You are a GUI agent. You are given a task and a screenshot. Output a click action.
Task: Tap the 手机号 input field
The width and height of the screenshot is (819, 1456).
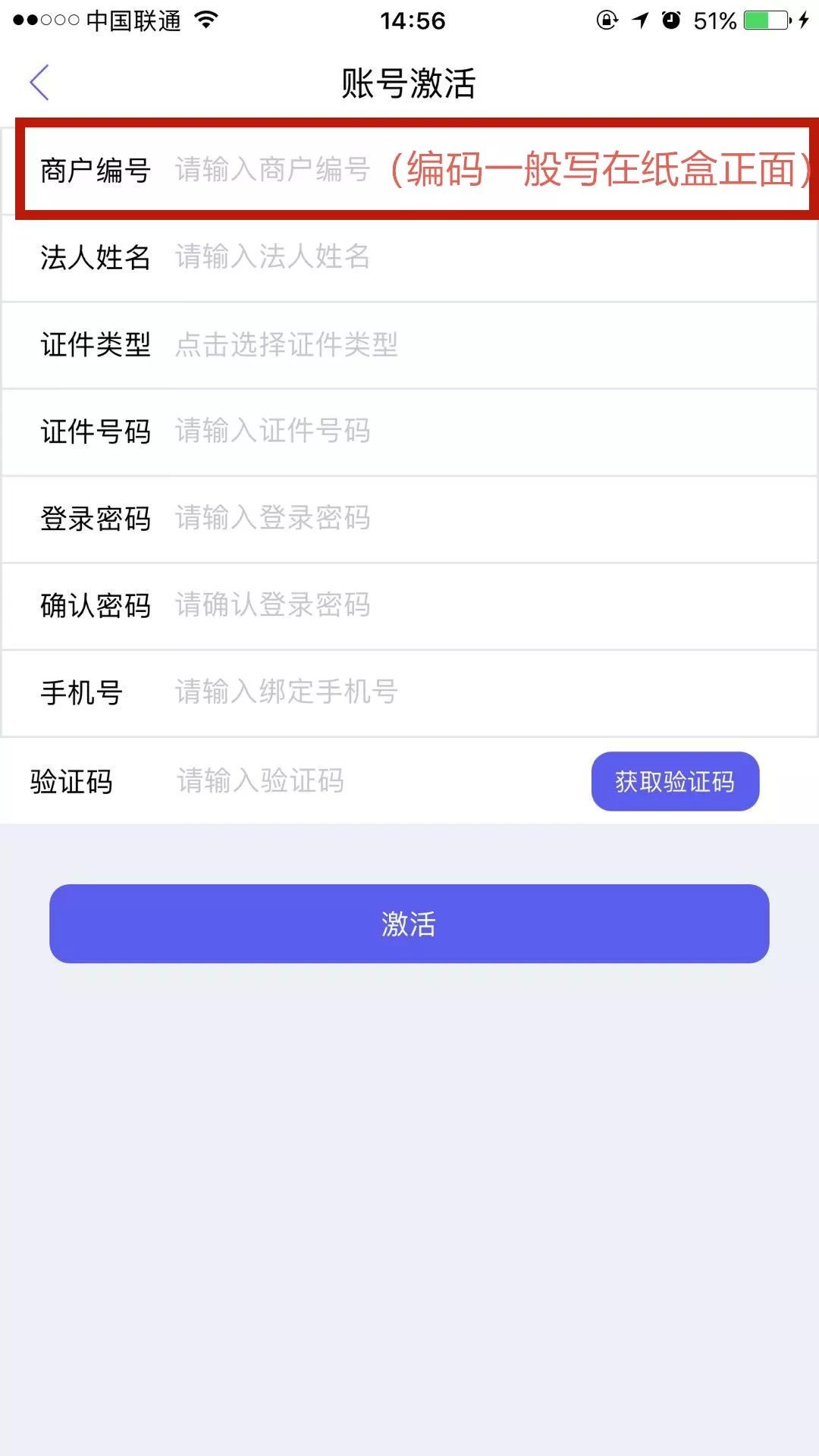pyautogui.click(x=455, y=692)
